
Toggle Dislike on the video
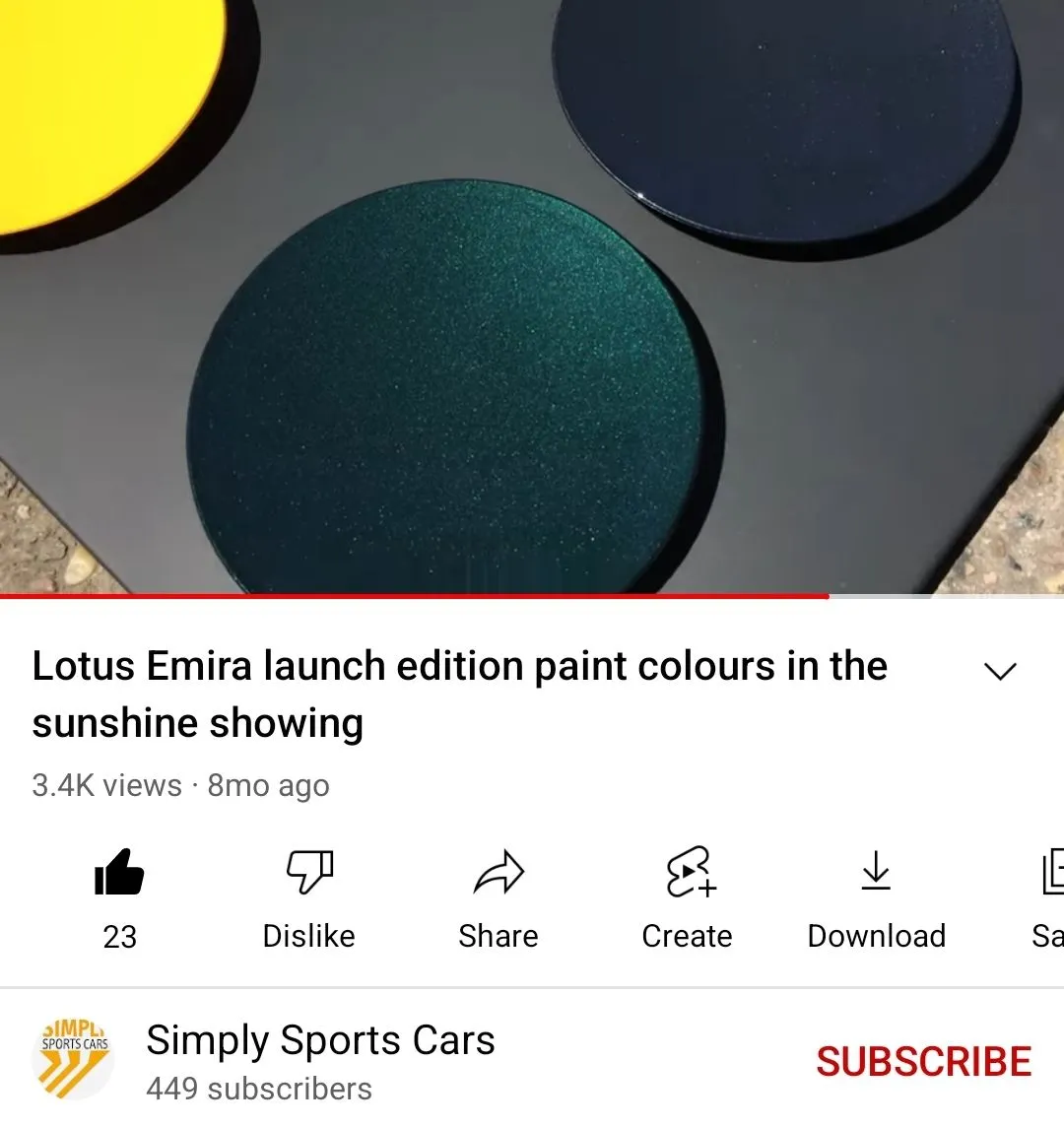point(308,874)
